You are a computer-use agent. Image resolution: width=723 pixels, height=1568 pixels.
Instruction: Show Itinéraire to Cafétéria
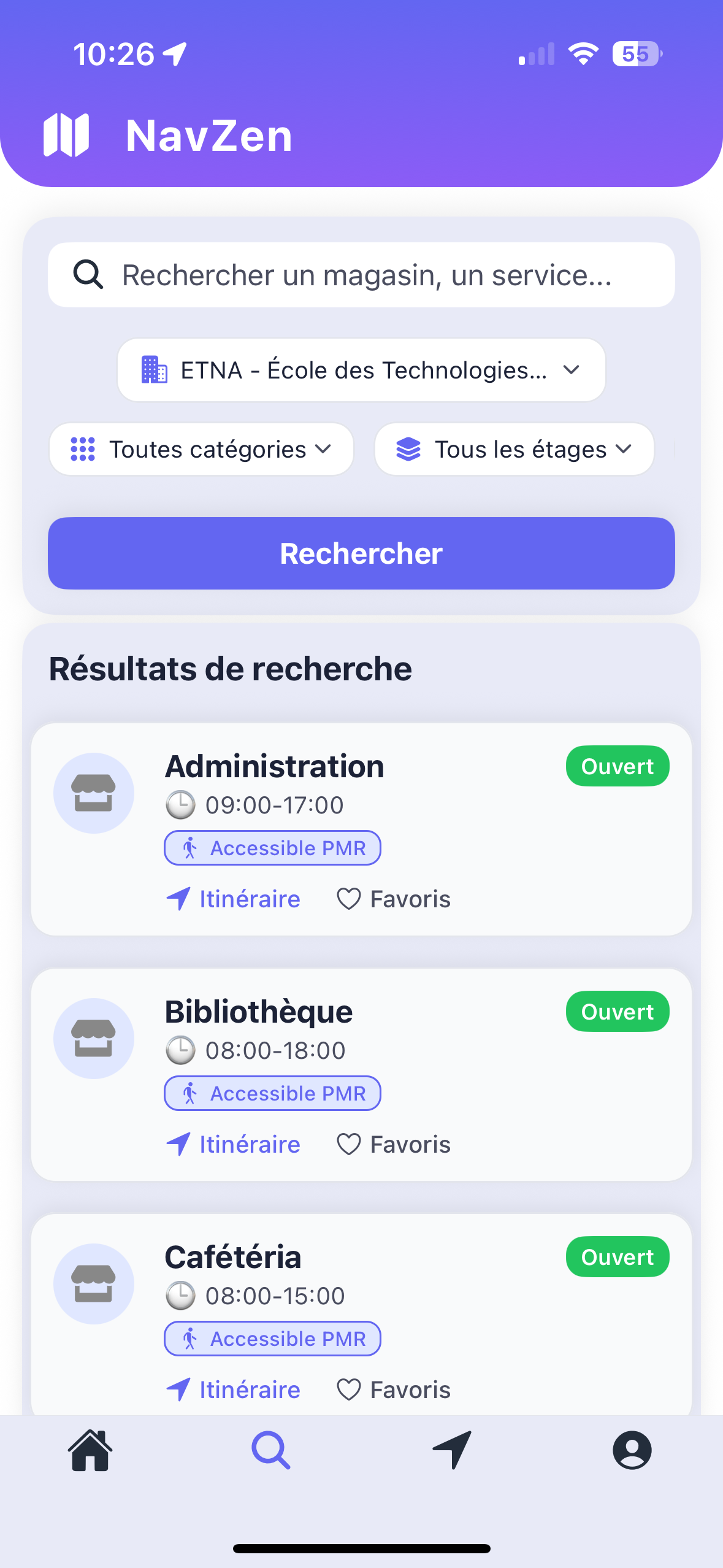[234, 1390]
